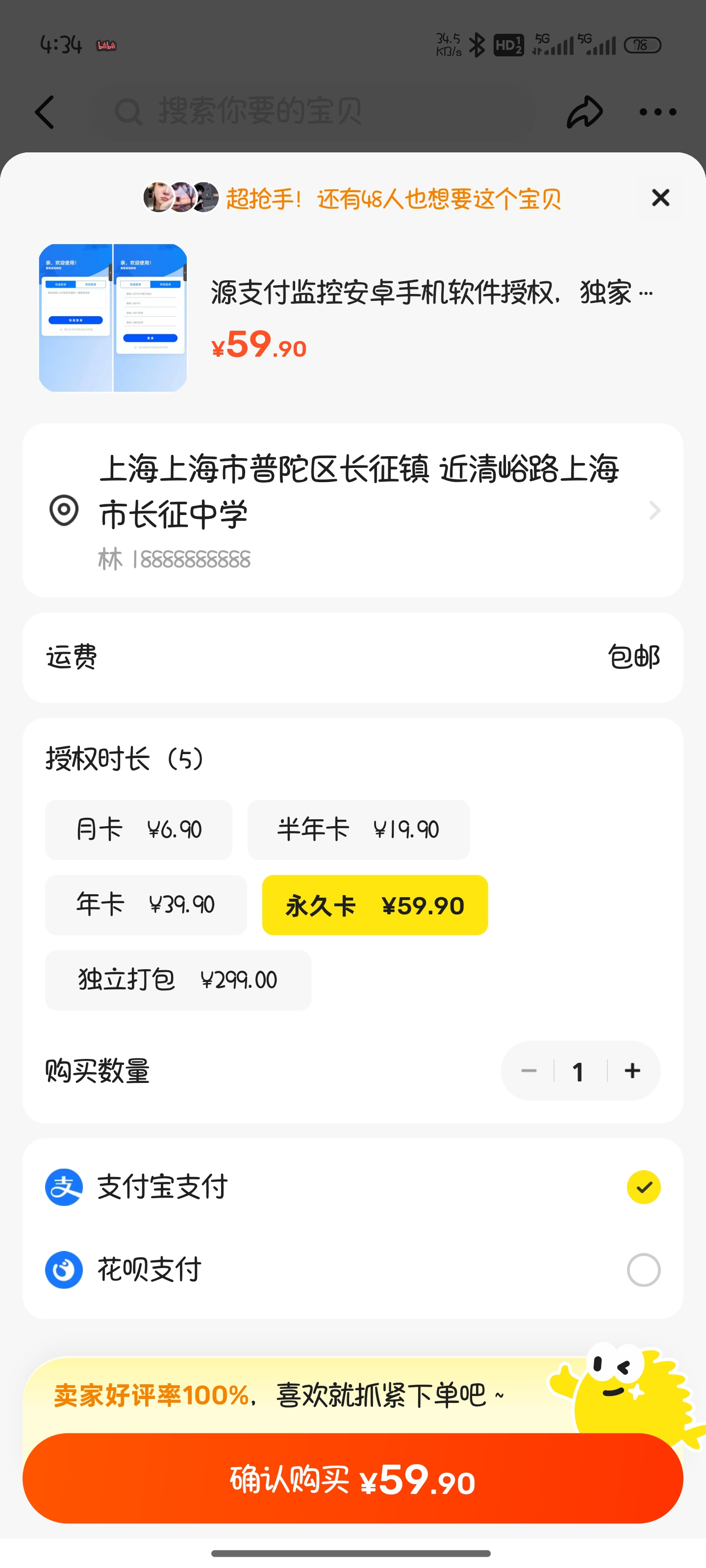This screenshot has height=1568, width=706.
Task: Select the 月卡 ¥6.90 option
Action: point(138,829)
